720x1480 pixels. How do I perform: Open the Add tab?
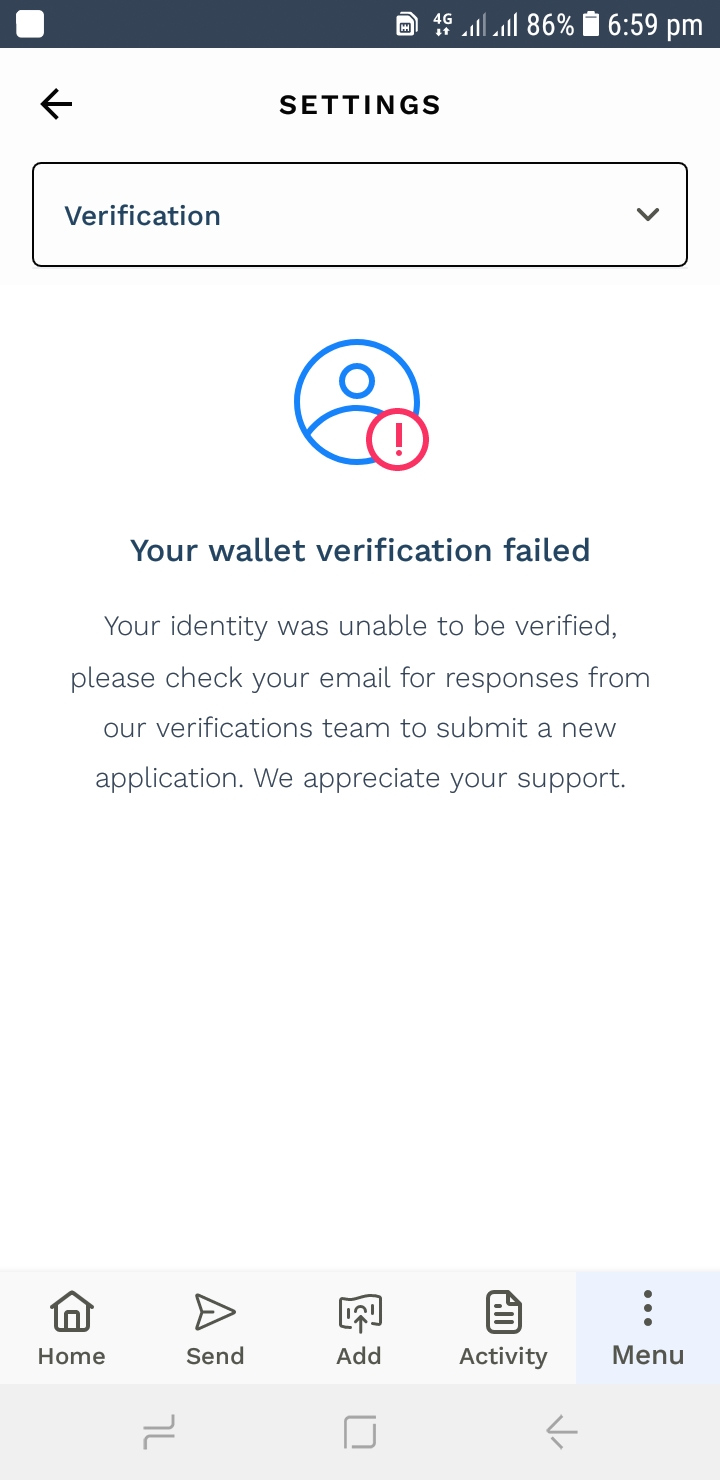pyautogui.click(x=359, y=1328)
